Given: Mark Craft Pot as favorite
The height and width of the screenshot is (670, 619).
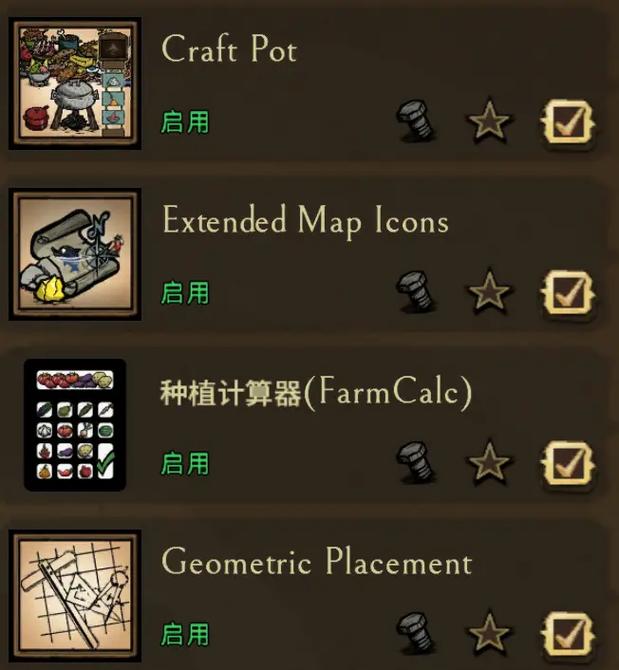Looking at the screenshot, I should [x=489, y=123].
